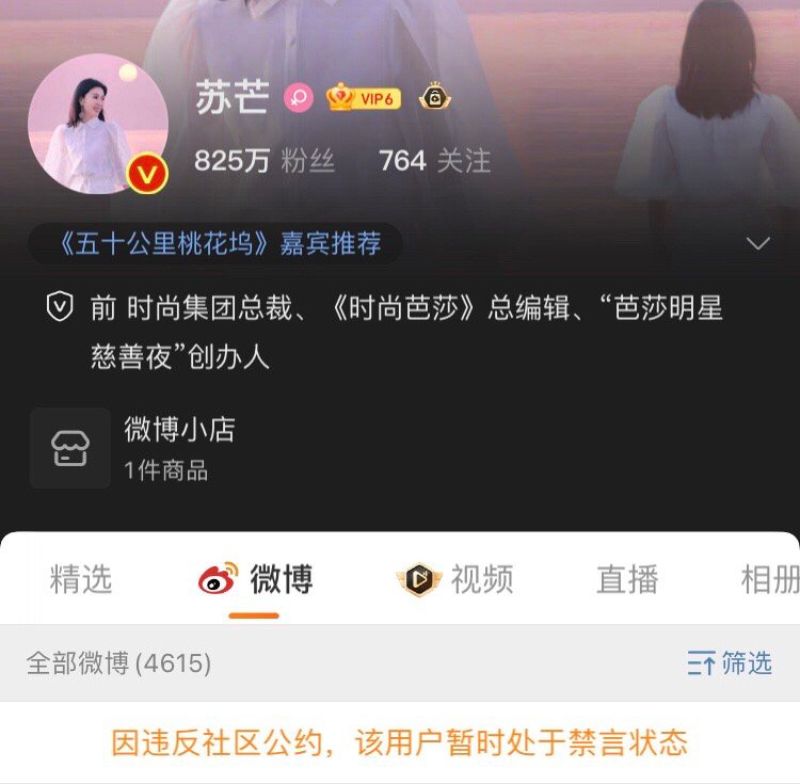The width and height of the screenshot is (800, 784).
Task: Show the 相册 tab
Action: click(768, 579)
